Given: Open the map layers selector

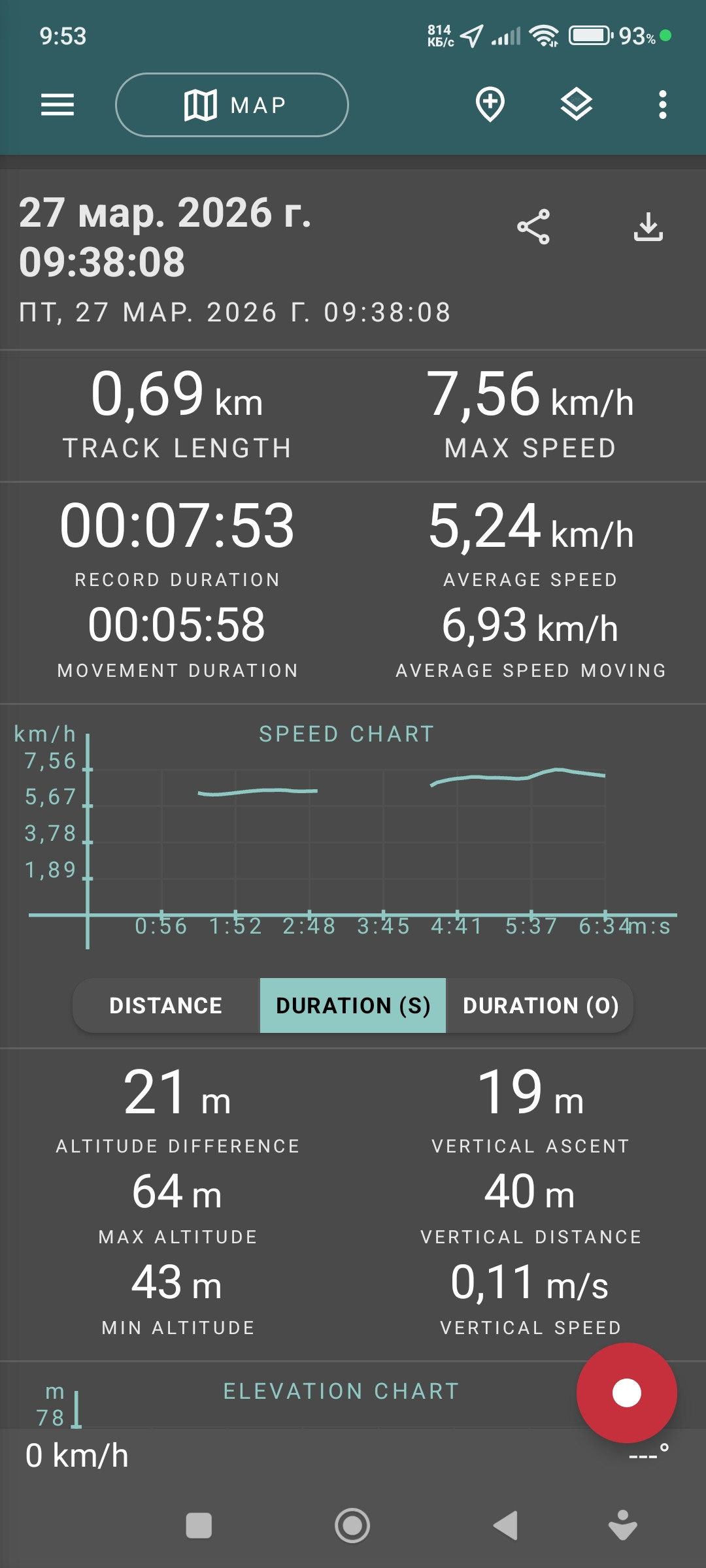Looking at the screenshot, I should tap(577, 105).
